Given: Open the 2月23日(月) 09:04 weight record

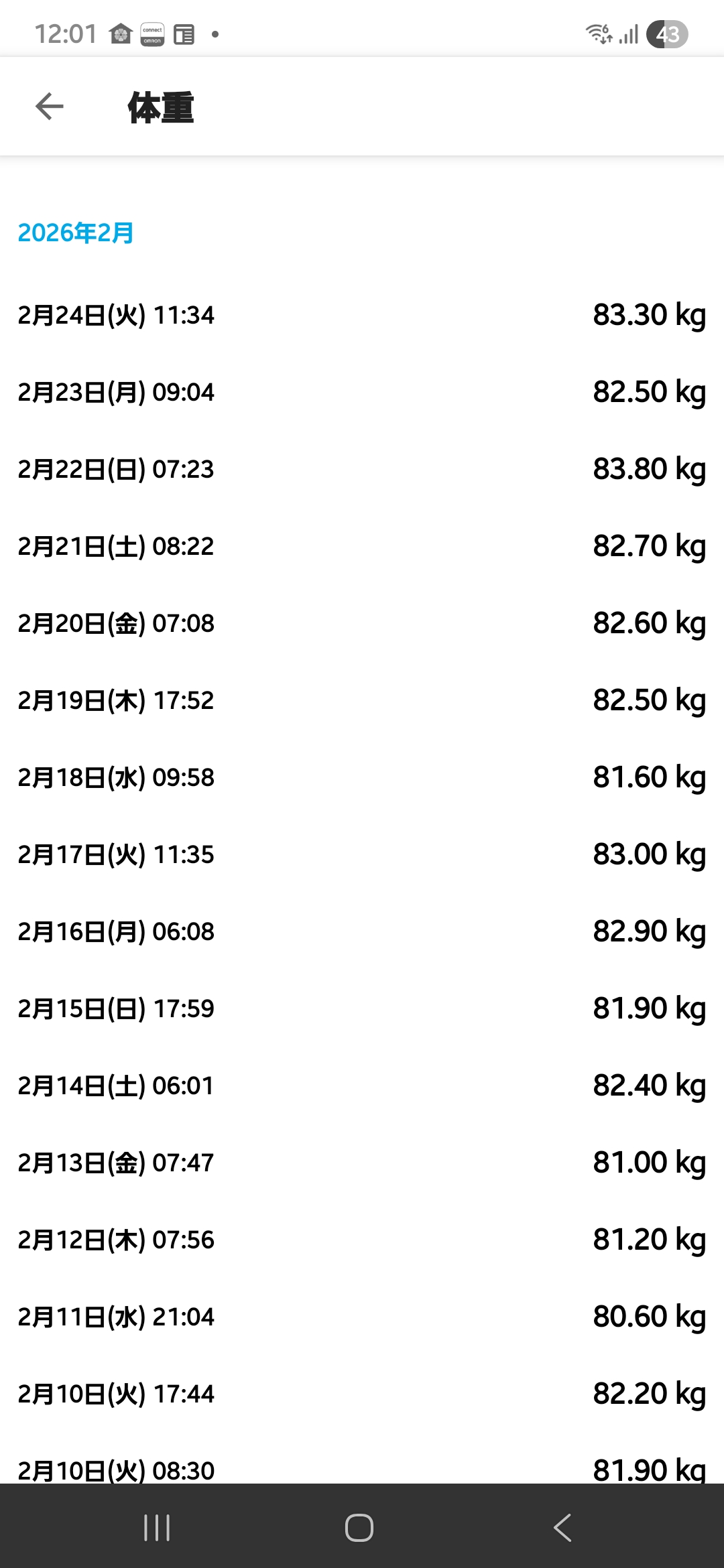Looking at the screenshot, I should [362, 392].
